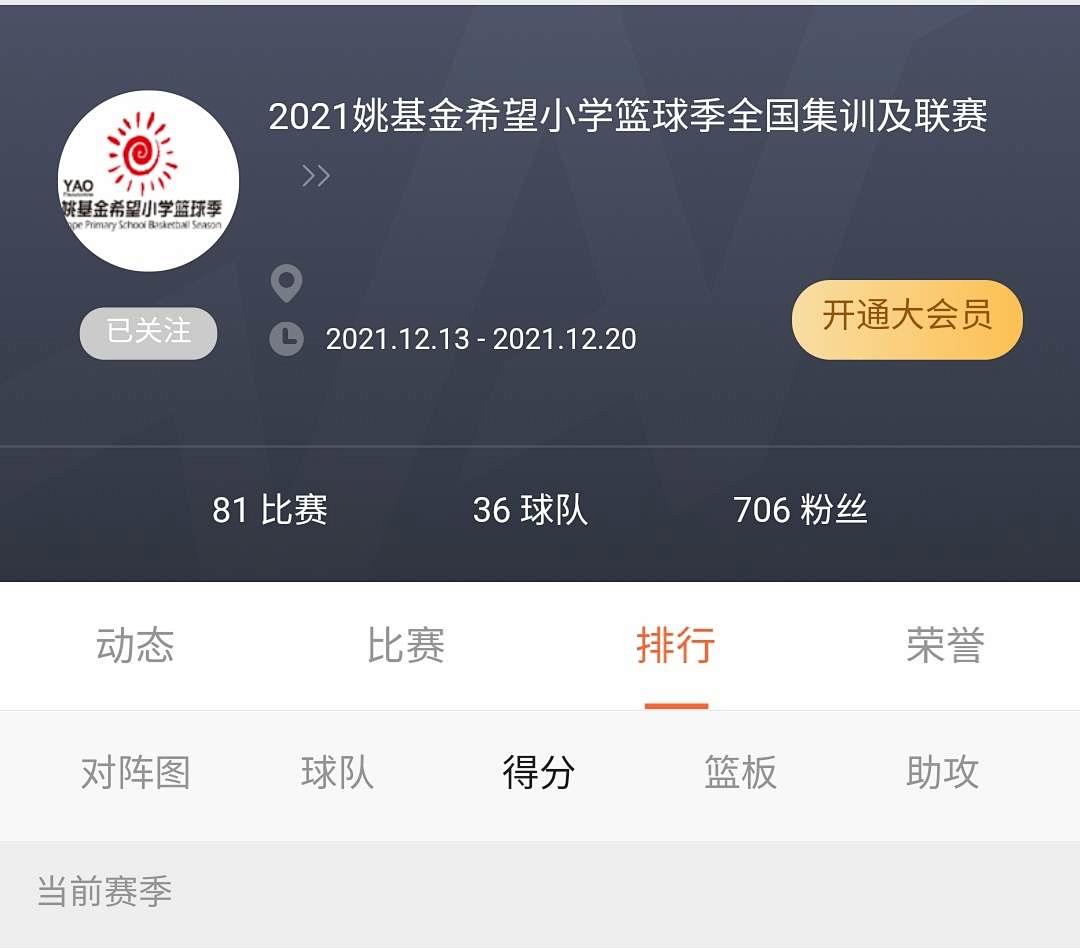This screenshot has width=1080, height=948.
Task: Select the 排行 tab
Action: pyautogui.click(x=675, y=645)
